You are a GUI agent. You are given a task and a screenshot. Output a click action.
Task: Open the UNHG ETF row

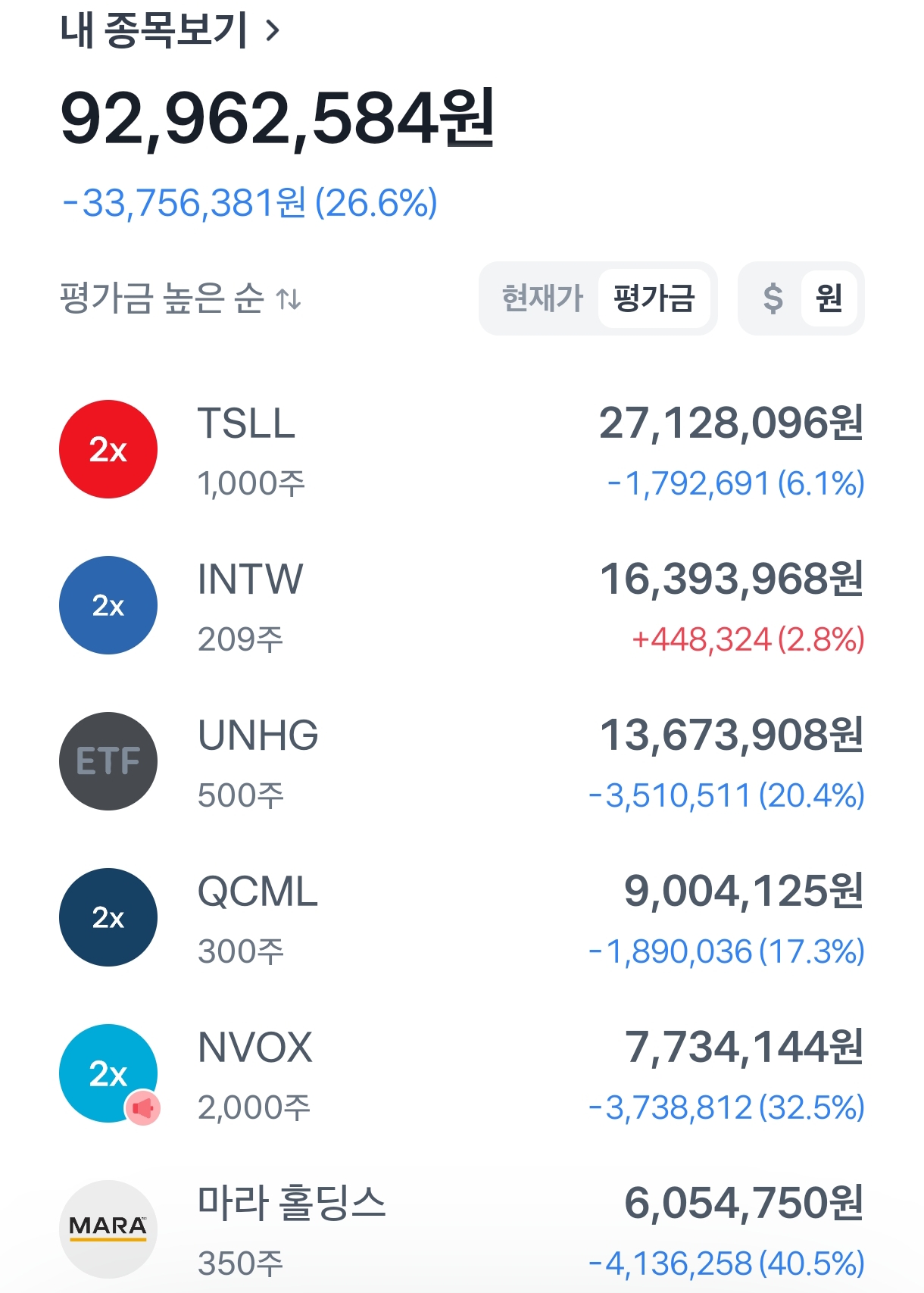click(x=461, y=762)
